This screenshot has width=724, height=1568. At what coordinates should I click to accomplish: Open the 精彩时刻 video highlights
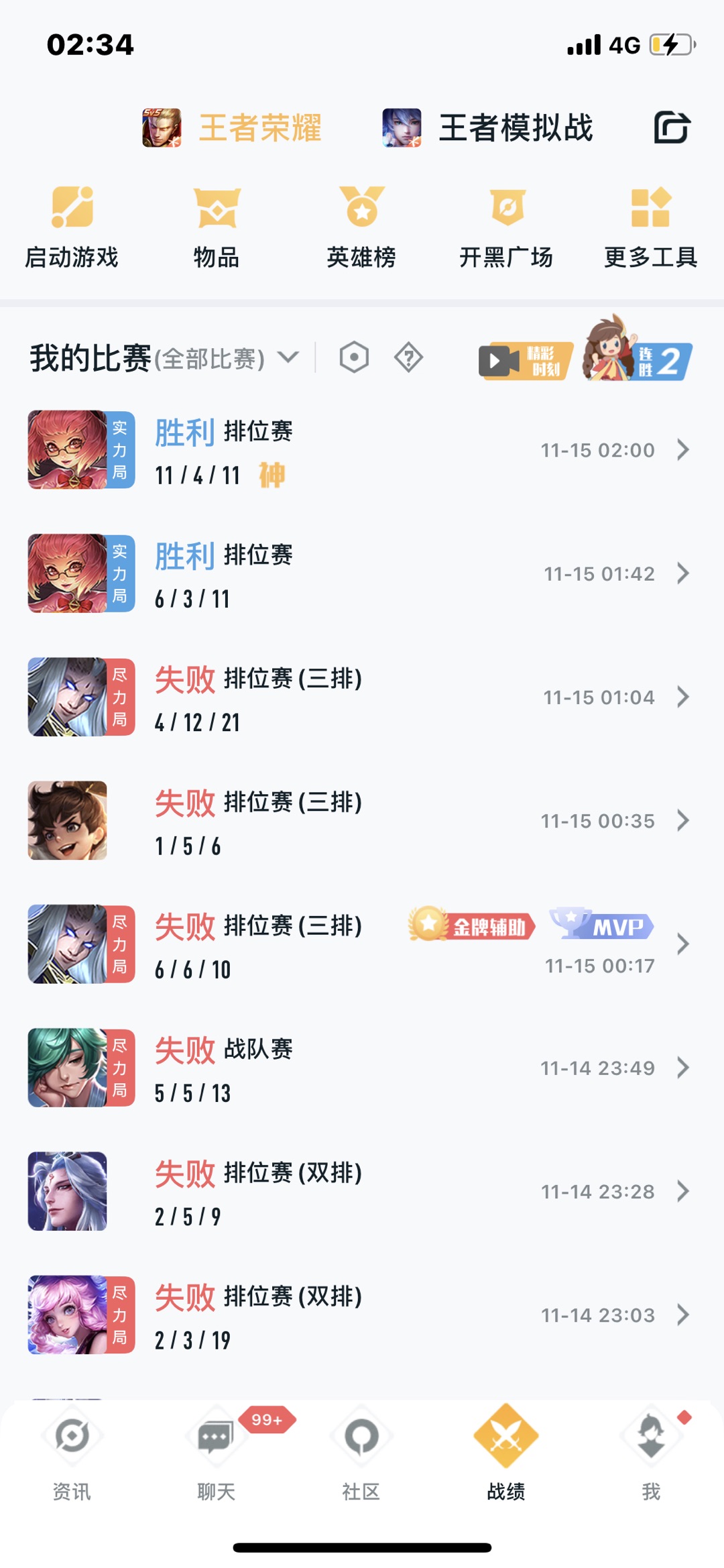(526, 361)
